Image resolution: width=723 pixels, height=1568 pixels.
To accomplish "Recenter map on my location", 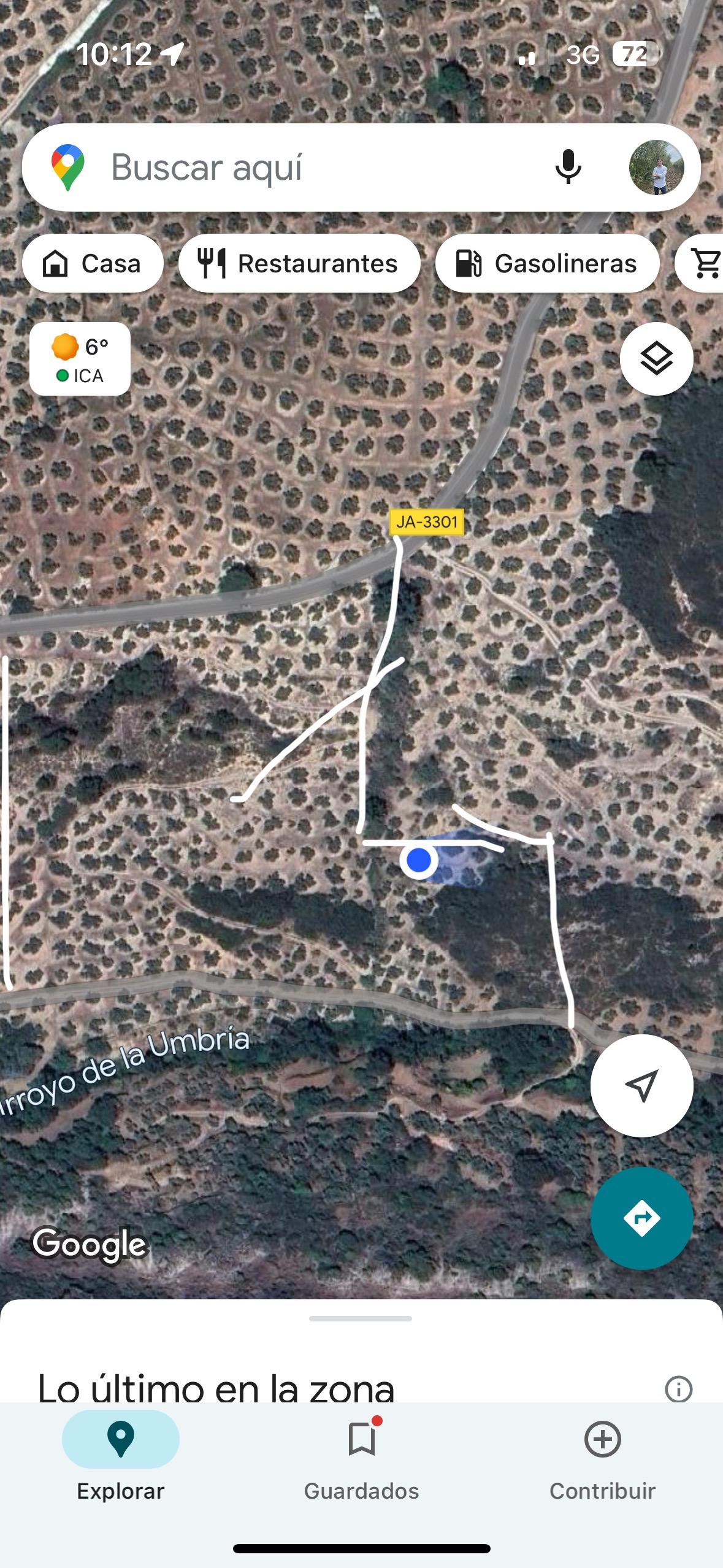I will click(641, 1085).
